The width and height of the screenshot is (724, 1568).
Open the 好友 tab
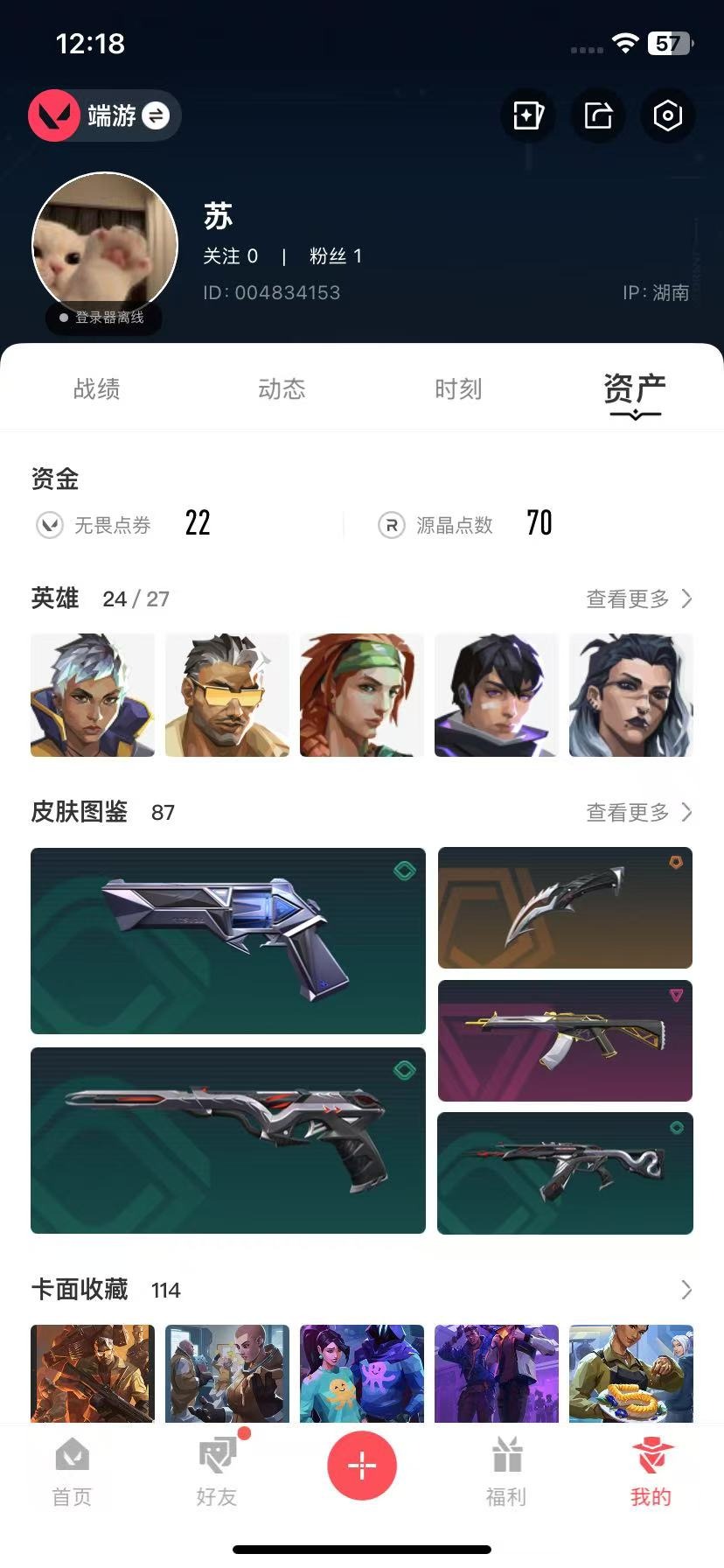pyautogui.click(x=217, y=1472)
